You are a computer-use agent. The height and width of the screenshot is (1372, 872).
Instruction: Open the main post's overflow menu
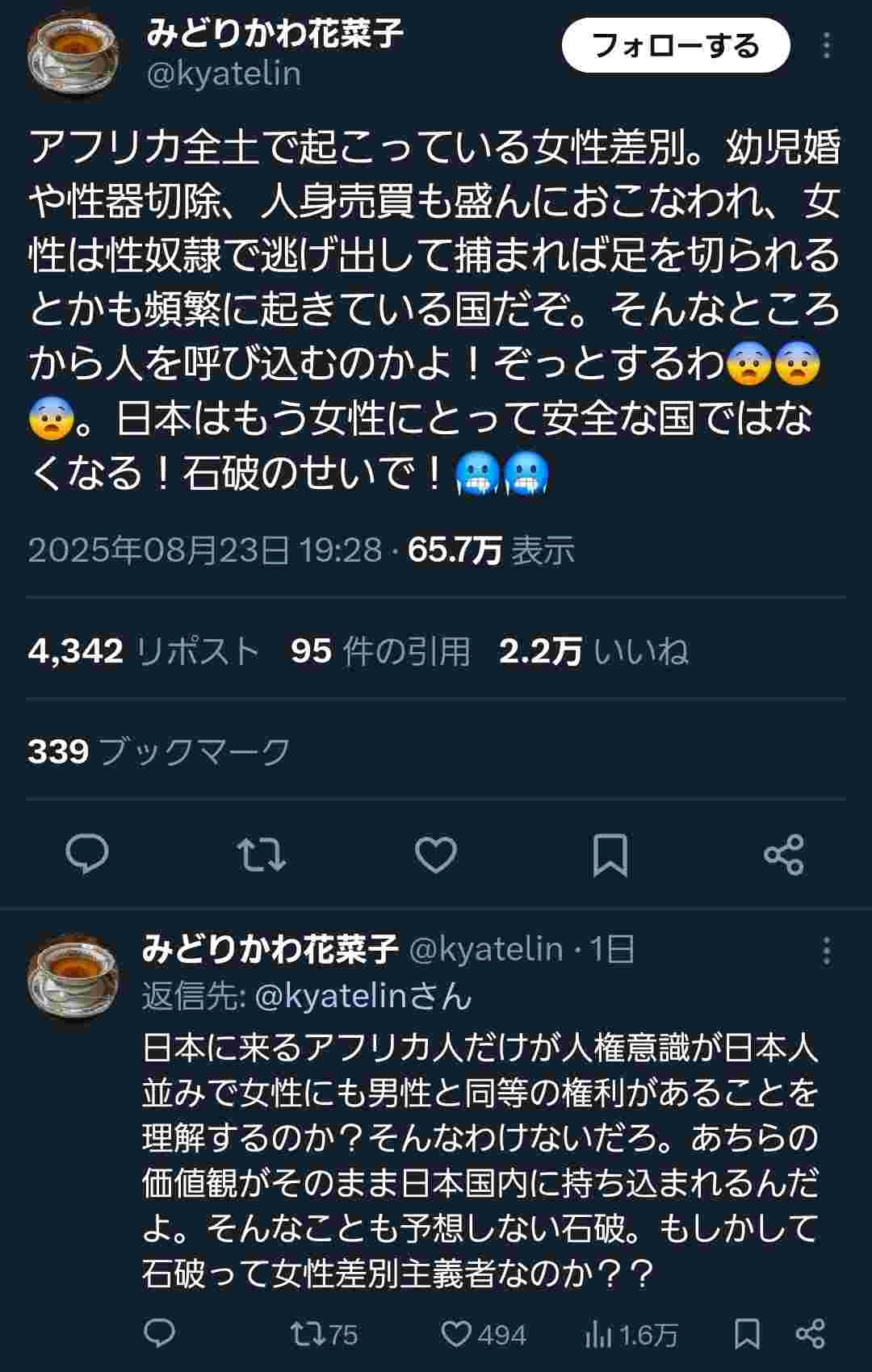click(x=826, y=45)
